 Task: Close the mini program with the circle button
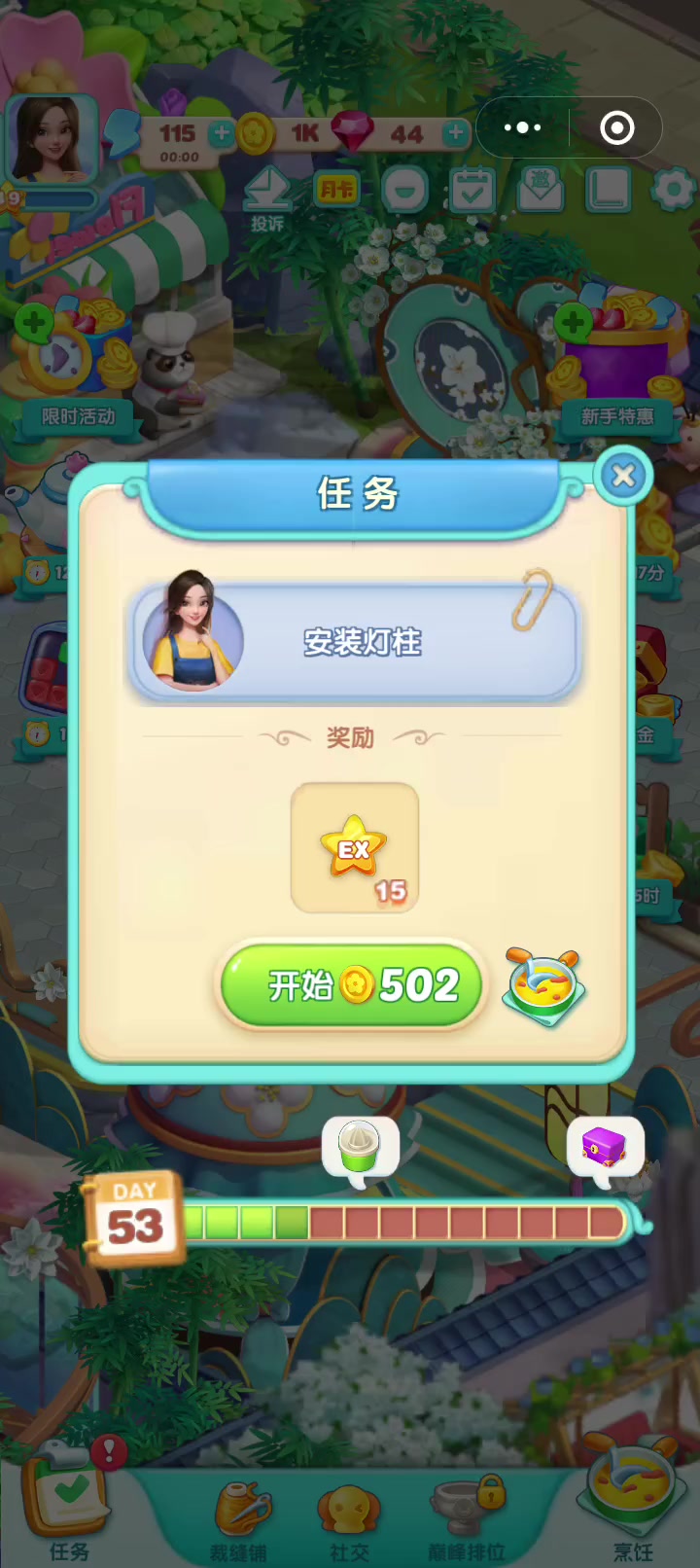[x=617, y=127]
